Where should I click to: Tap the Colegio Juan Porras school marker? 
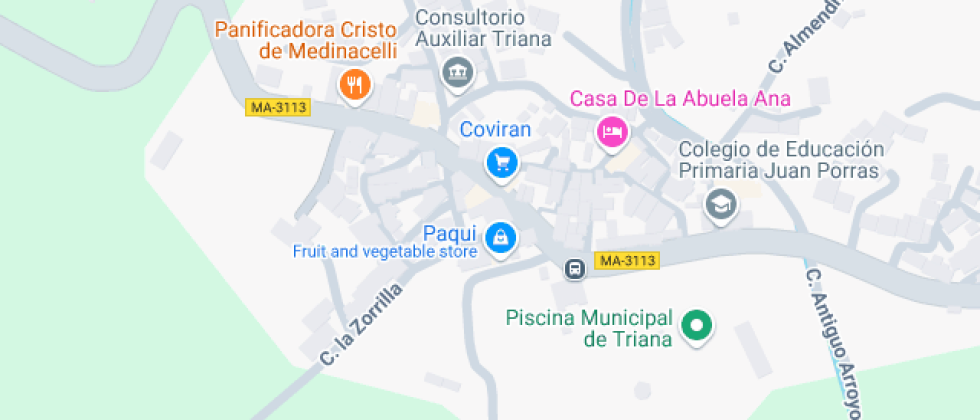721,206
